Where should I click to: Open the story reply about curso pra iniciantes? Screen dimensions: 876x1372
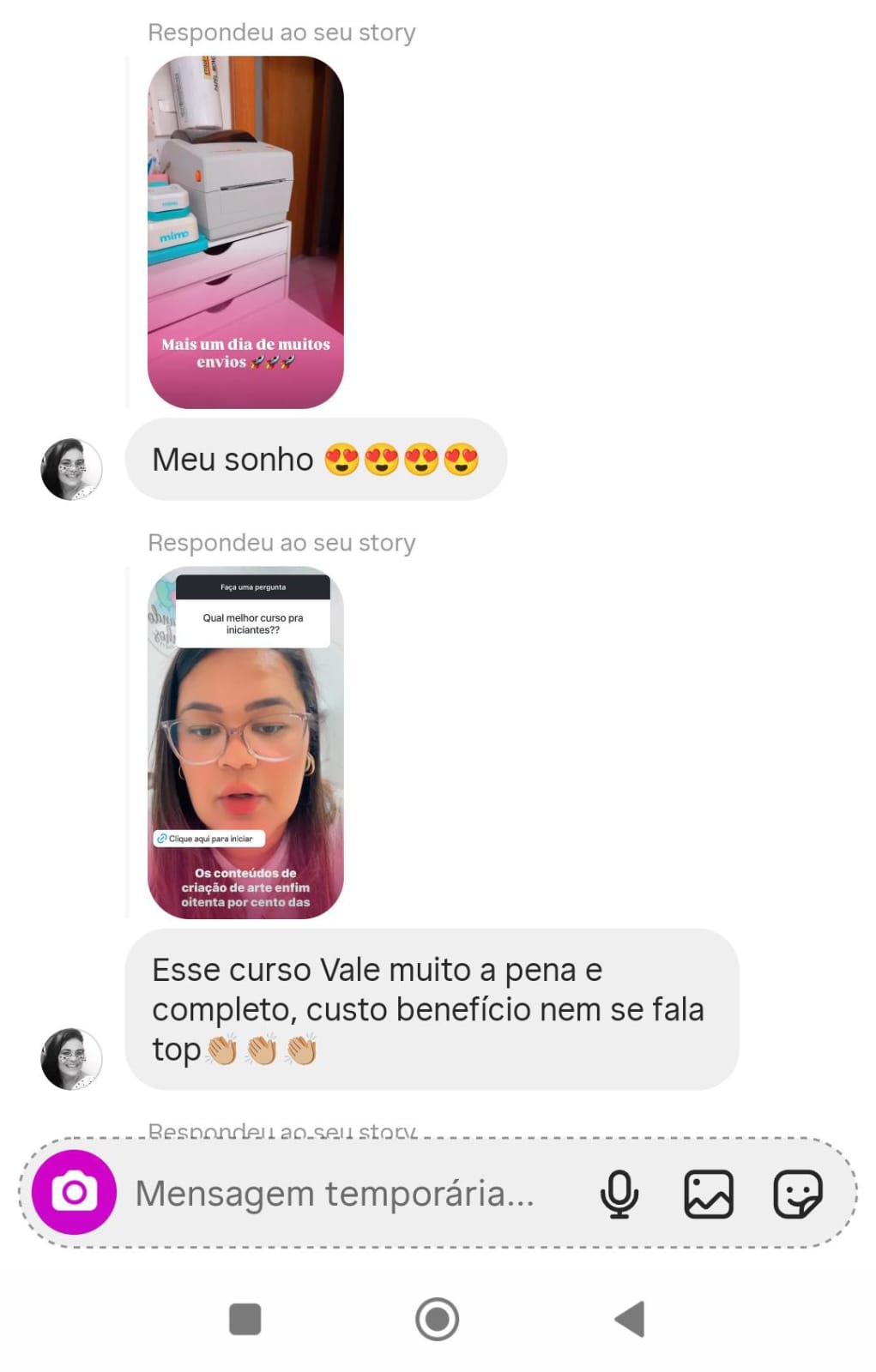(x=245, y=743)
